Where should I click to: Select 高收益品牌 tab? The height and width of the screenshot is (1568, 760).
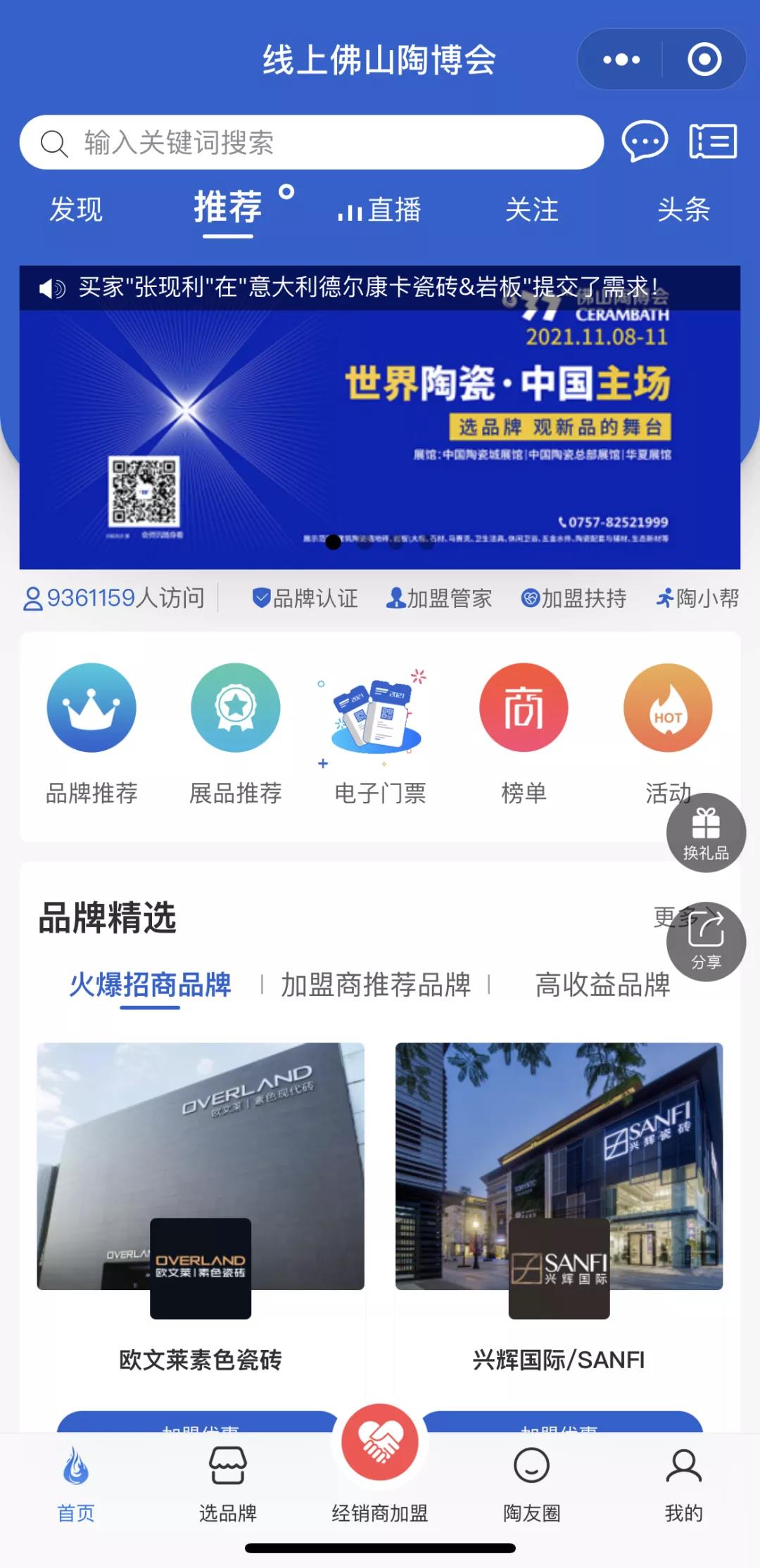602,985
